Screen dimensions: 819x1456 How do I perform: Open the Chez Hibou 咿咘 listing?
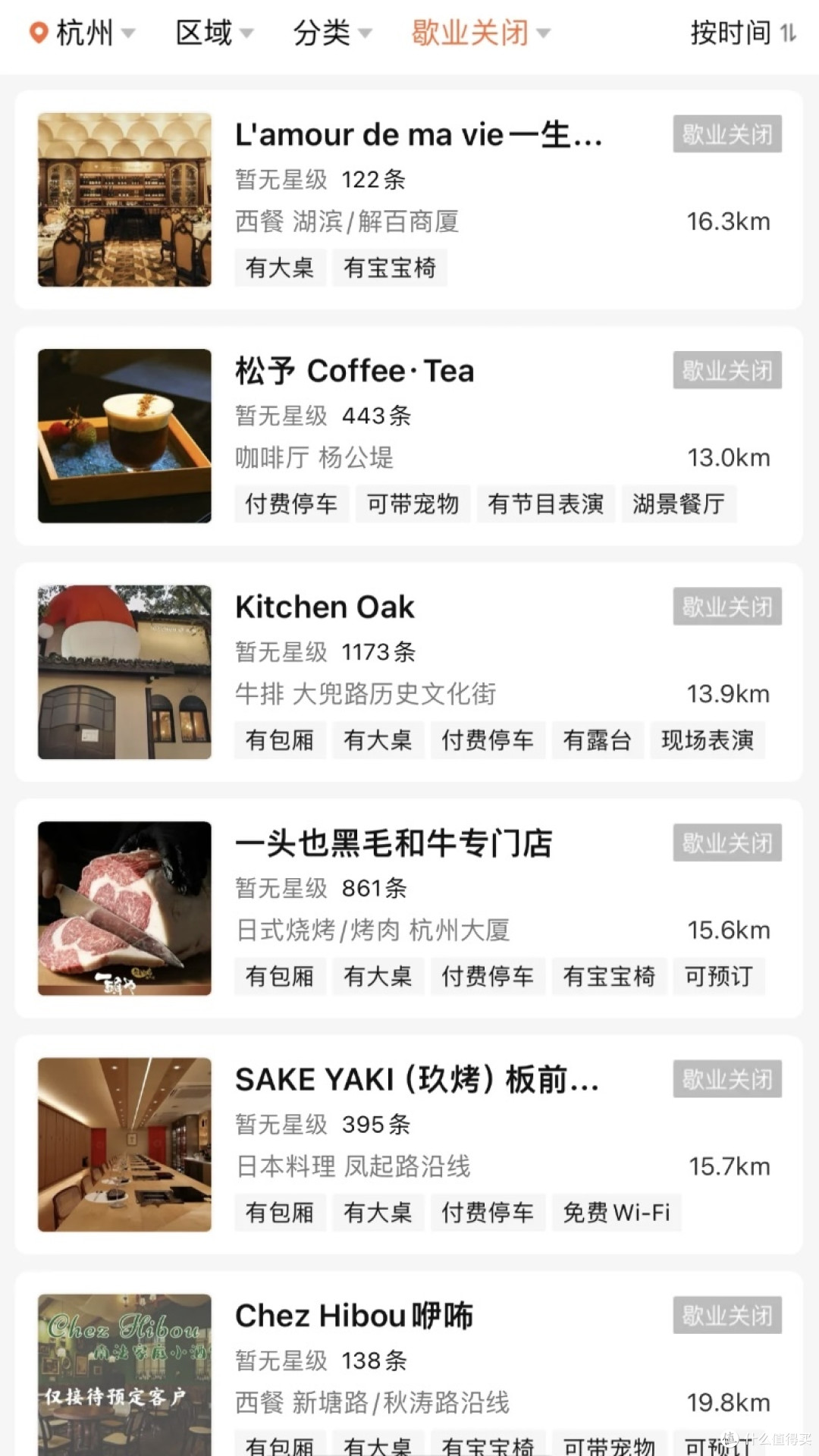(x=409, y=1363)
